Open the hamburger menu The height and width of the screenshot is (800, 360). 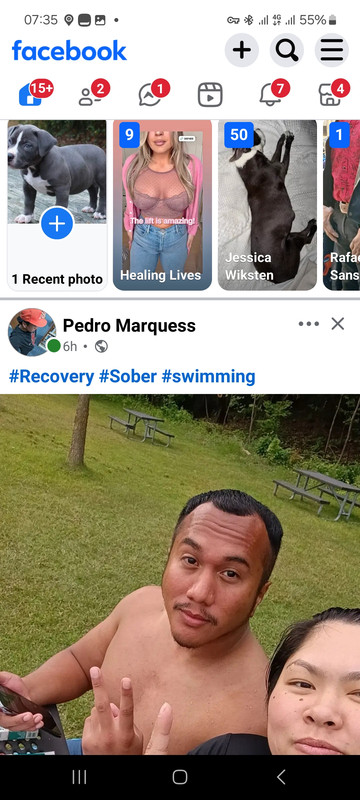[331, 50]
